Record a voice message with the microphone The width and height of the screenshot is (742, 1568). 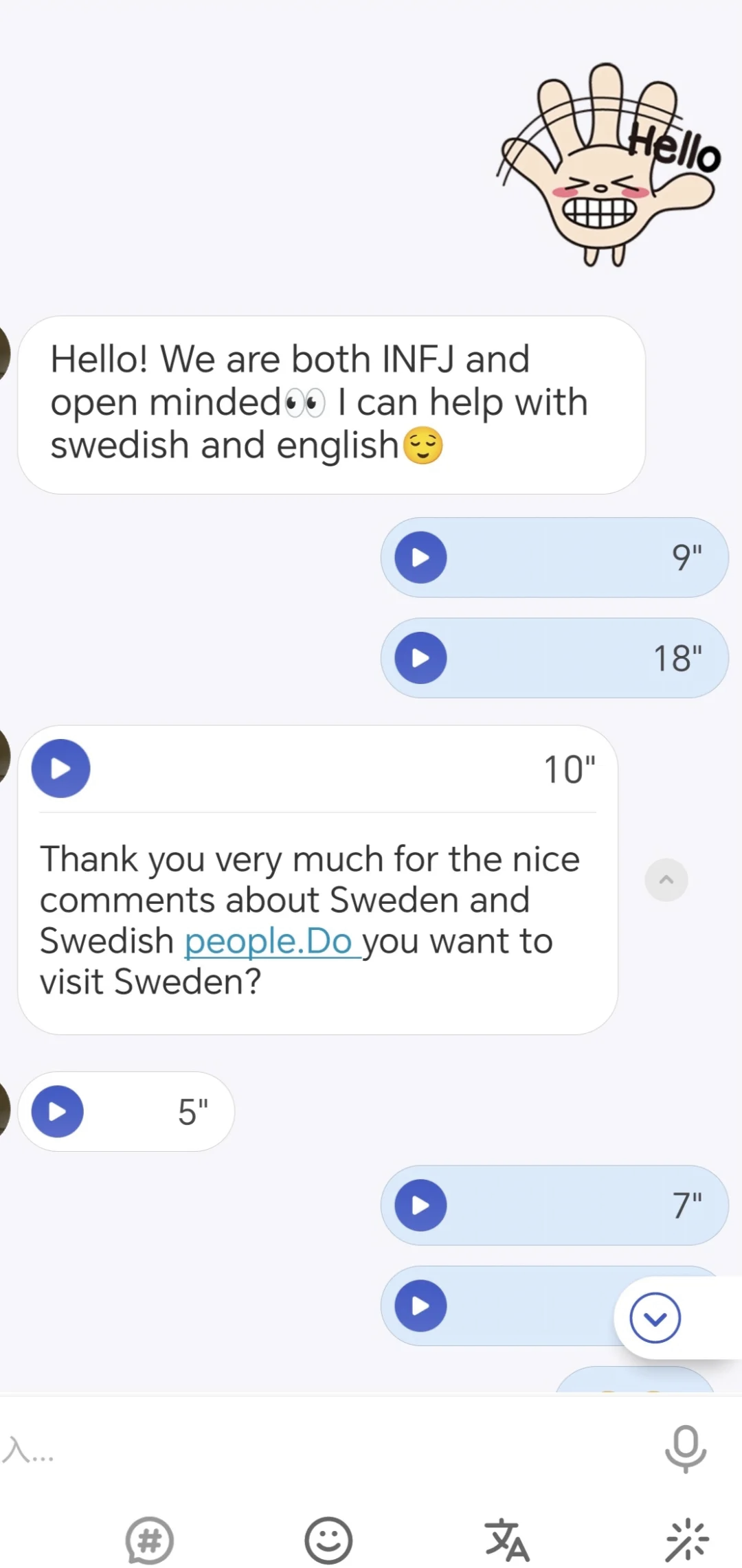[x=685, y=1448]
